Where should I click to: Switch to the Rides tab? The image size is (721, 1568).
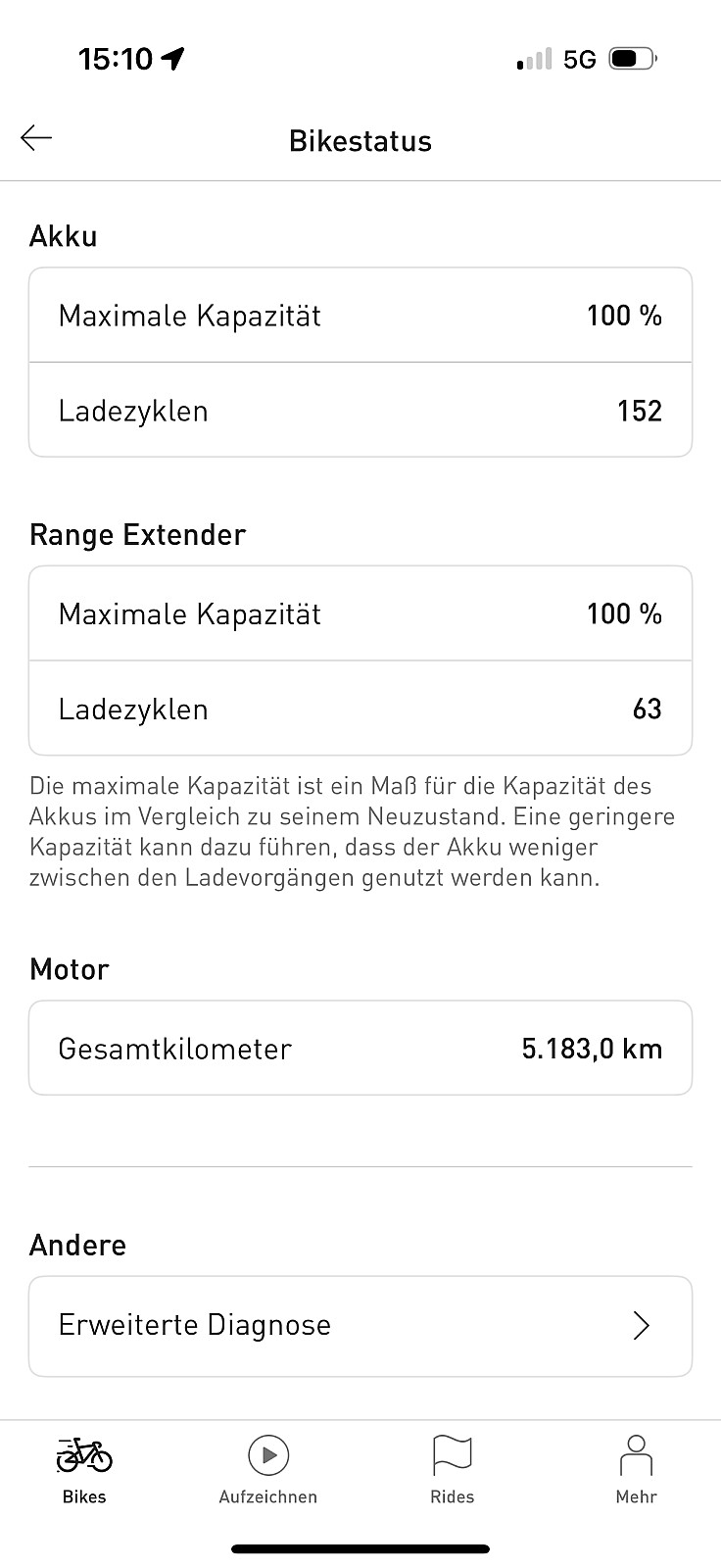coord(452,1470)
